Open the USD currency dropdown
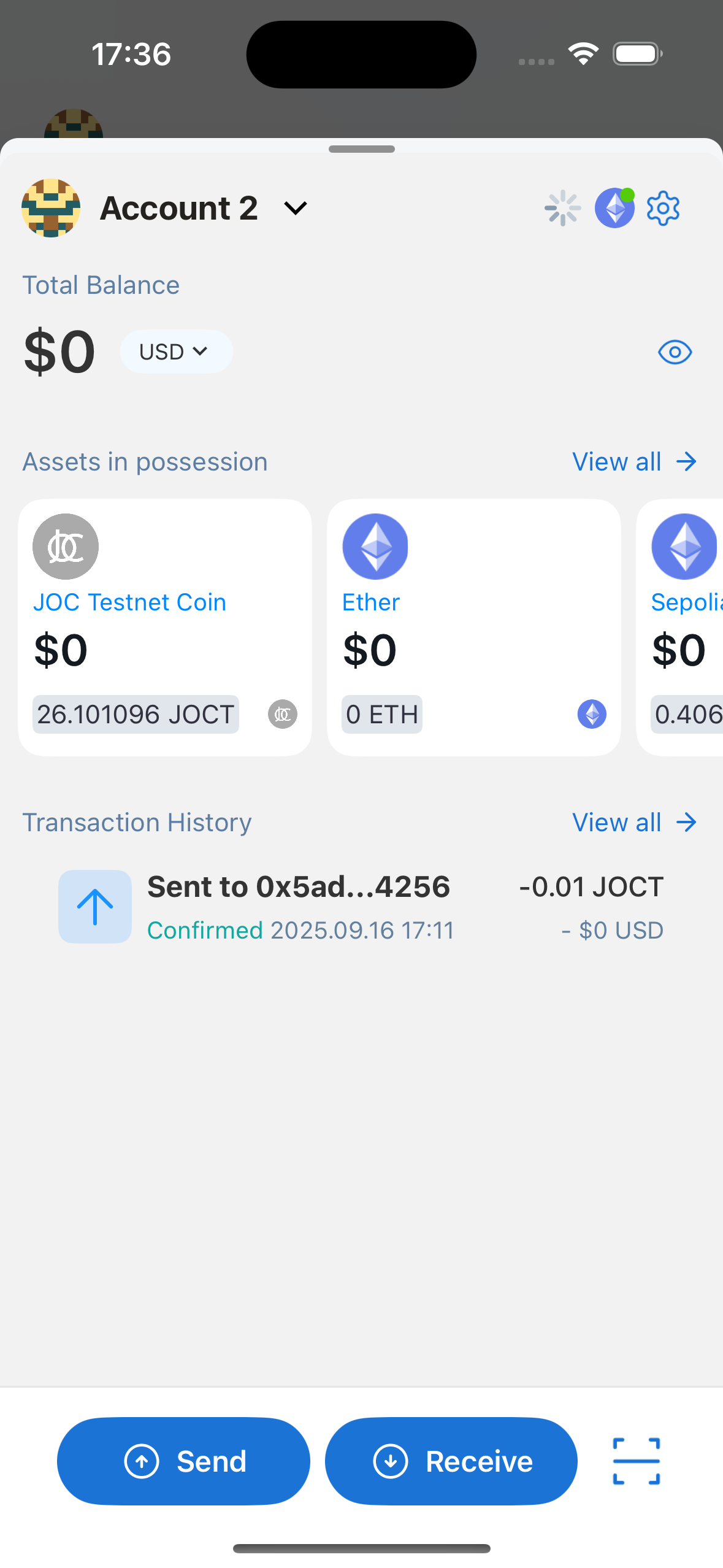723x1568 pixels. (x=176, y=351)
